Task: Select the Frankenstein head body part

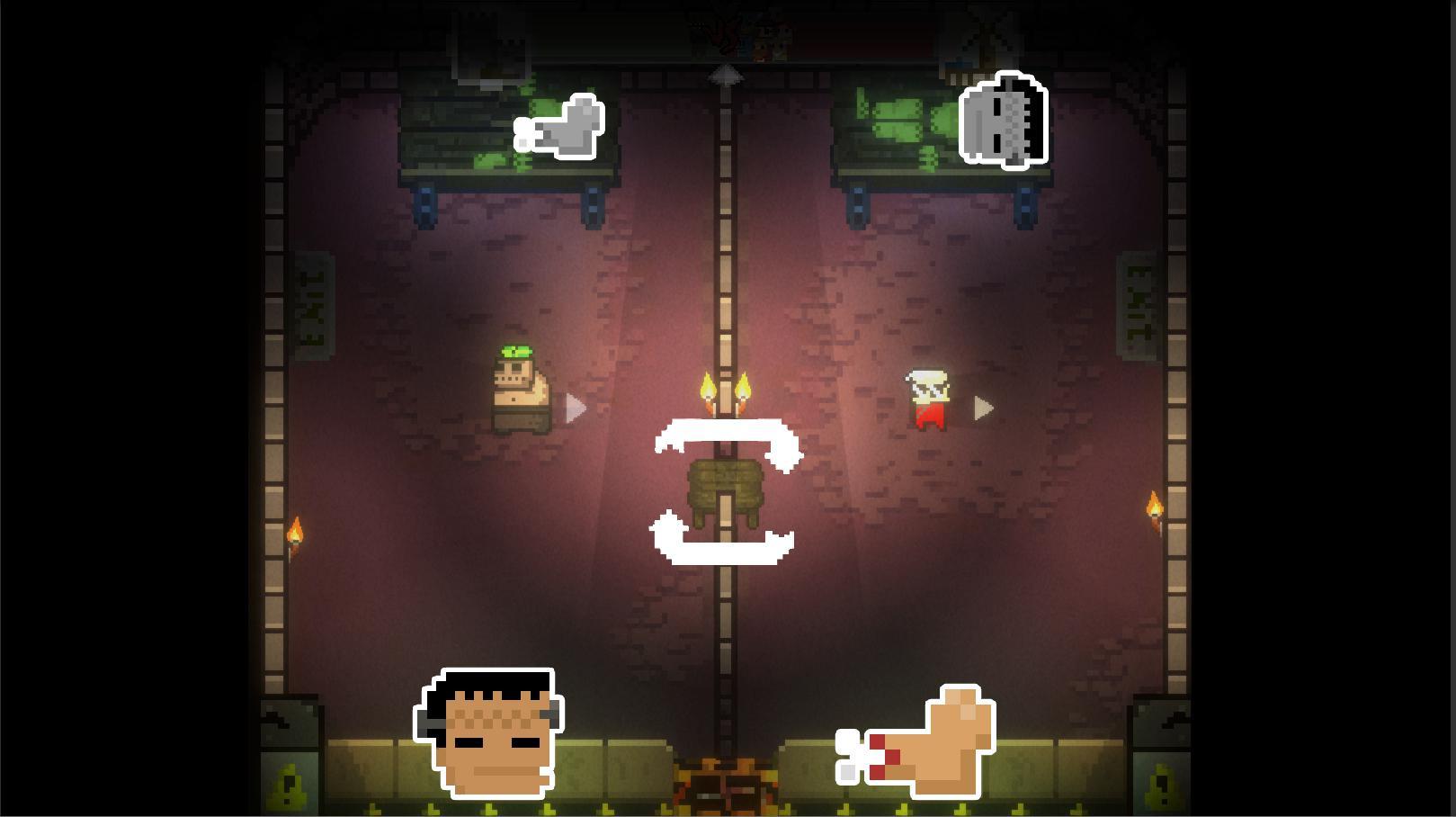Action: click(488, 733)
